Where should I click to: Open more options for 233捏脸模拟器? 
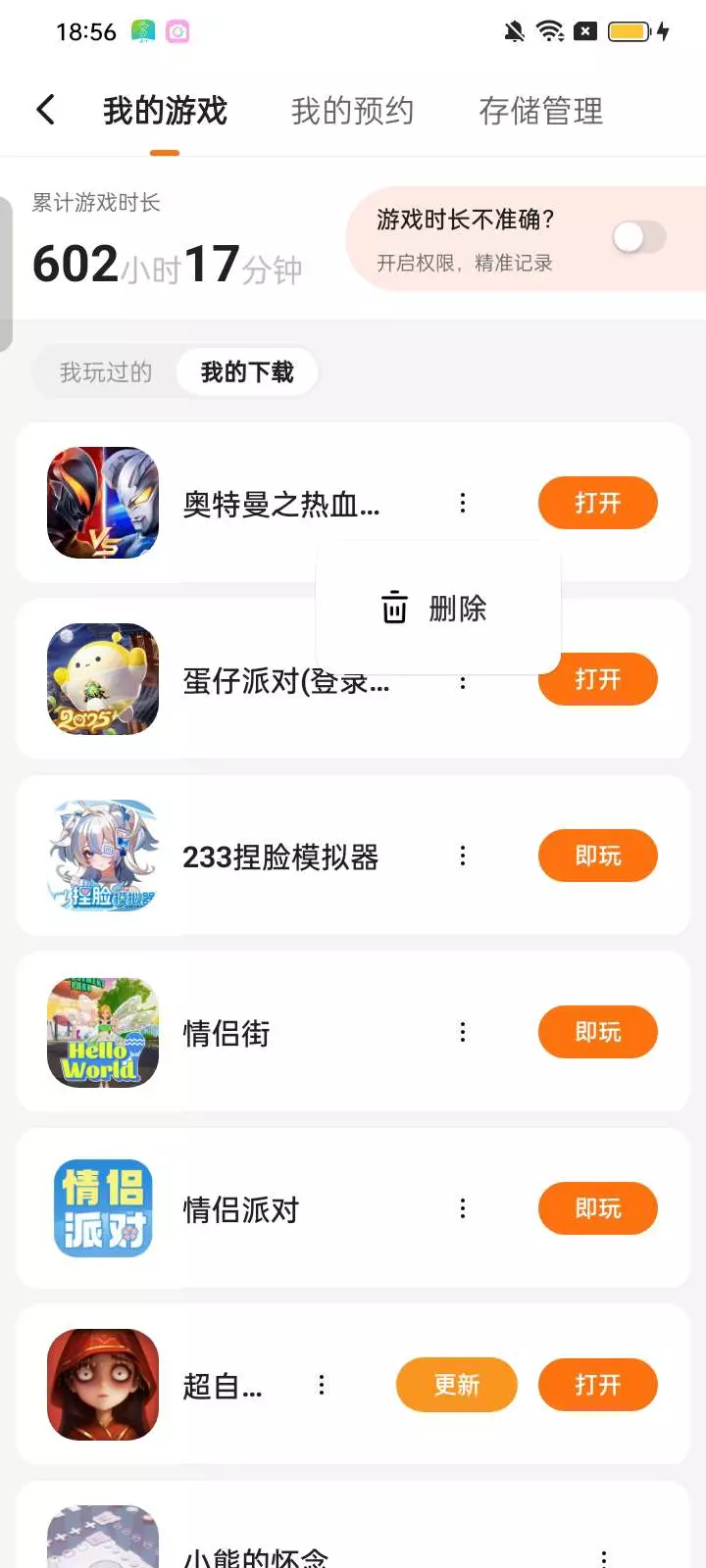(x=463, y=856)
